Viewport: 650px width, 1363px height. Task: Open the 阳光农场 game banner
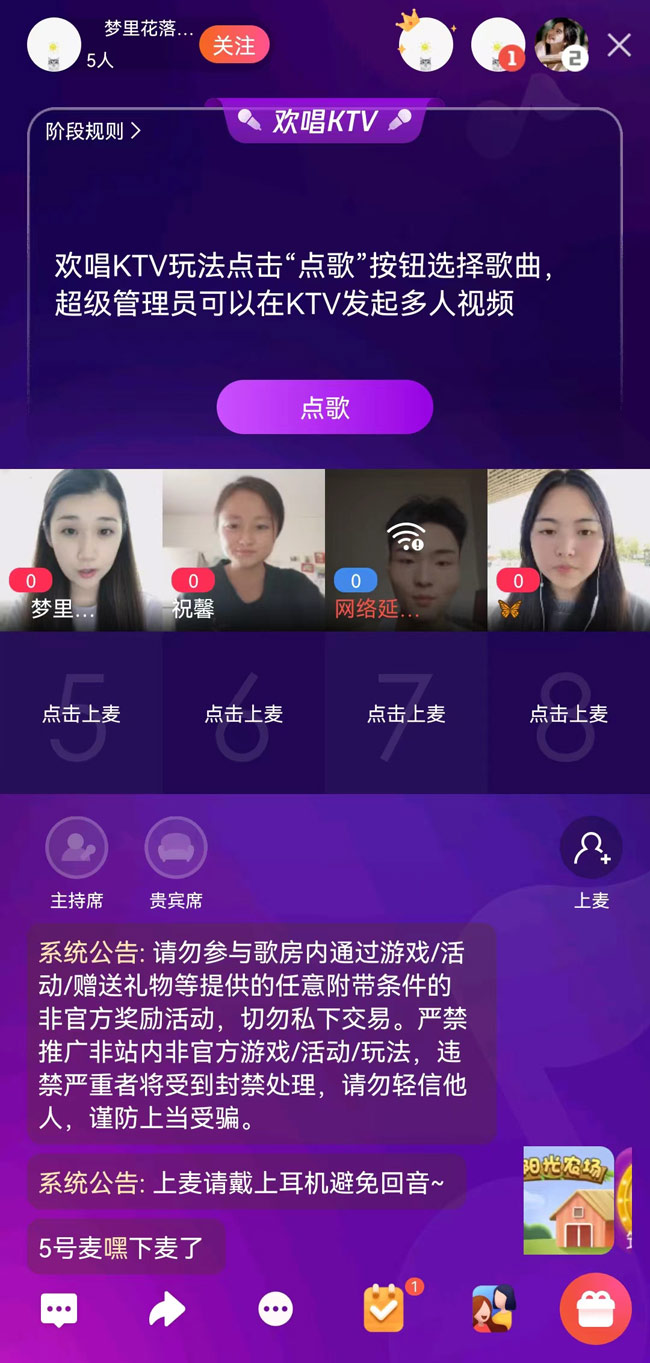click(x=569, y=1200)
